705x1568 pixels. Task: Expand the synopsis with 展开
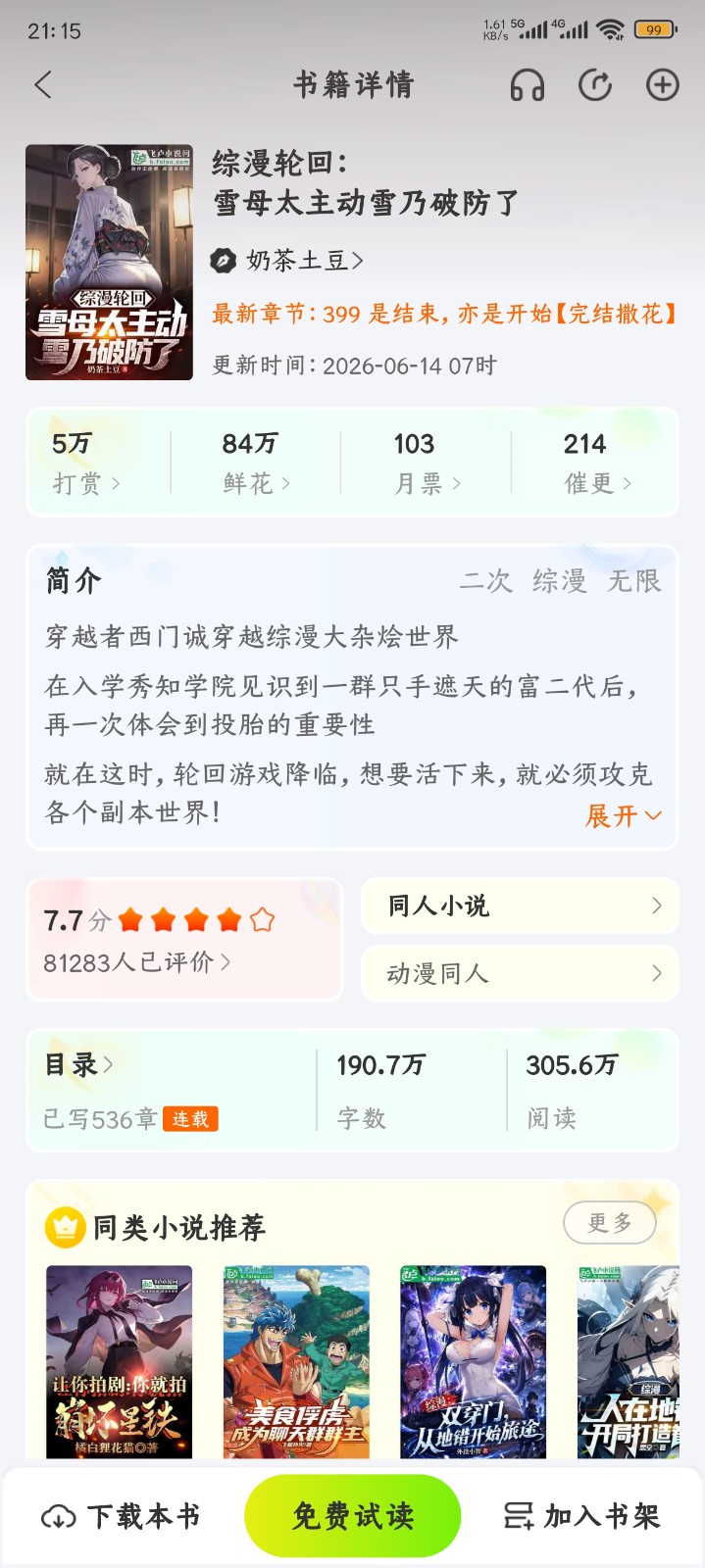pos(624,815)
